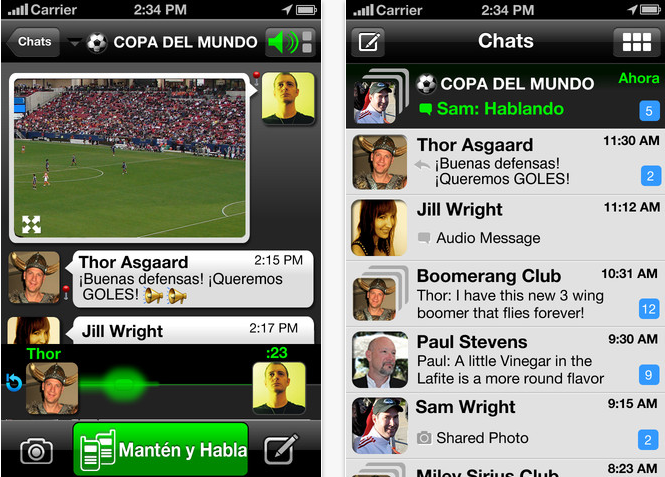665x477 pixels.
Task: Write a text message in the chat
Action: click(x=280, y=449)
